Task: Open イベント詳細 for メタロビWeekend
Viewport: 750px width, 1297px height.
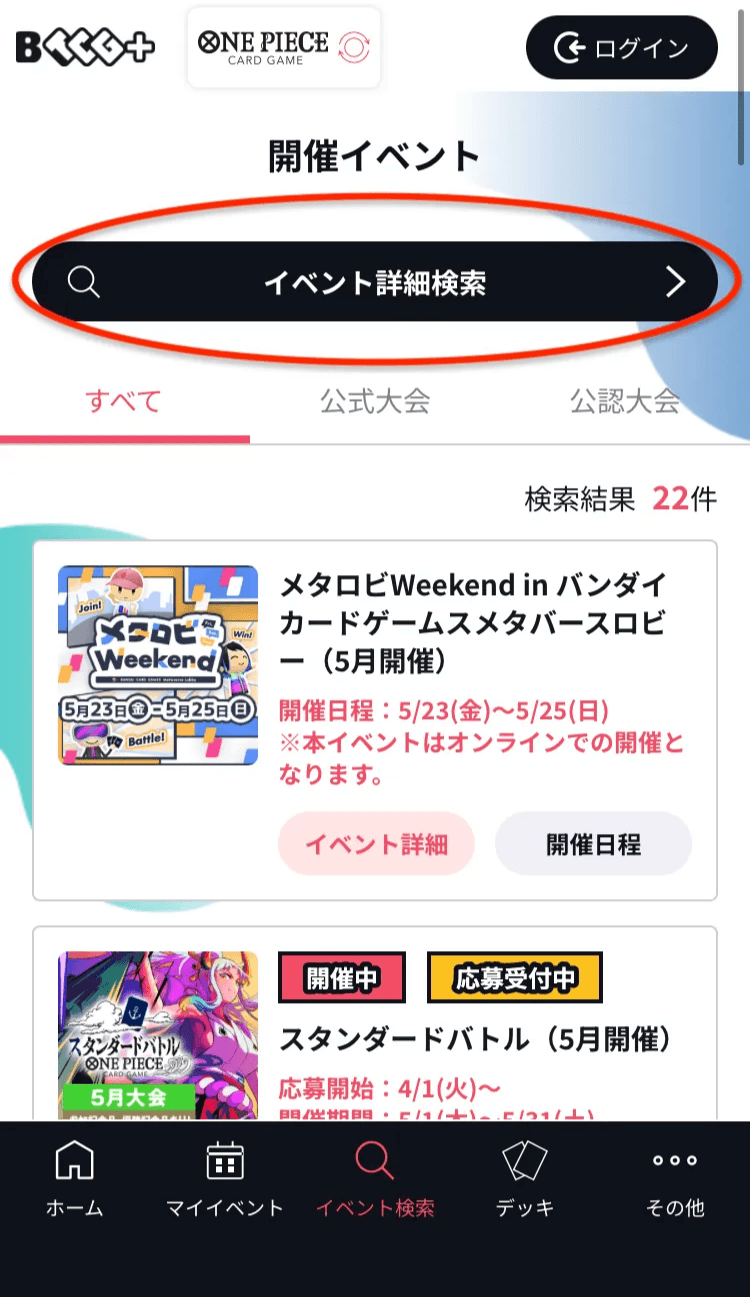Action: click(x=376, y=844)
